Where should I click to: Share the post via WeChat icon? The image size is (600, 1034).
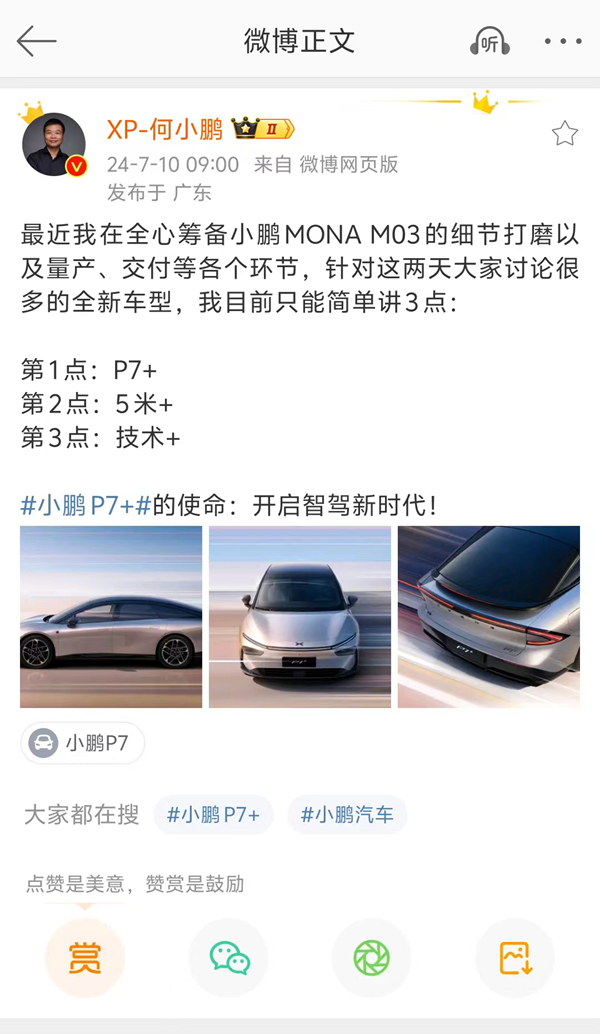229,958
